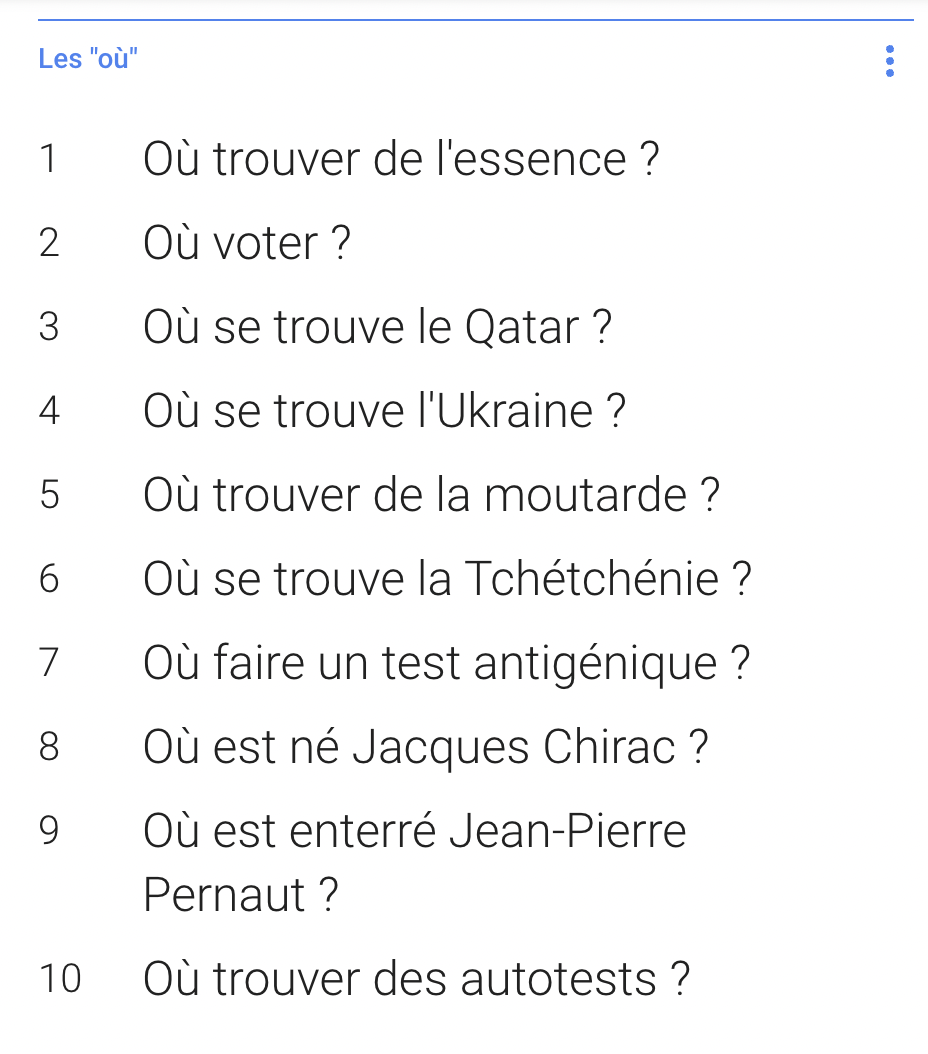Open "Où trouver de l'essence ?" result
This screenshot has width=928, height=1054.
click(x=401, y=160)
